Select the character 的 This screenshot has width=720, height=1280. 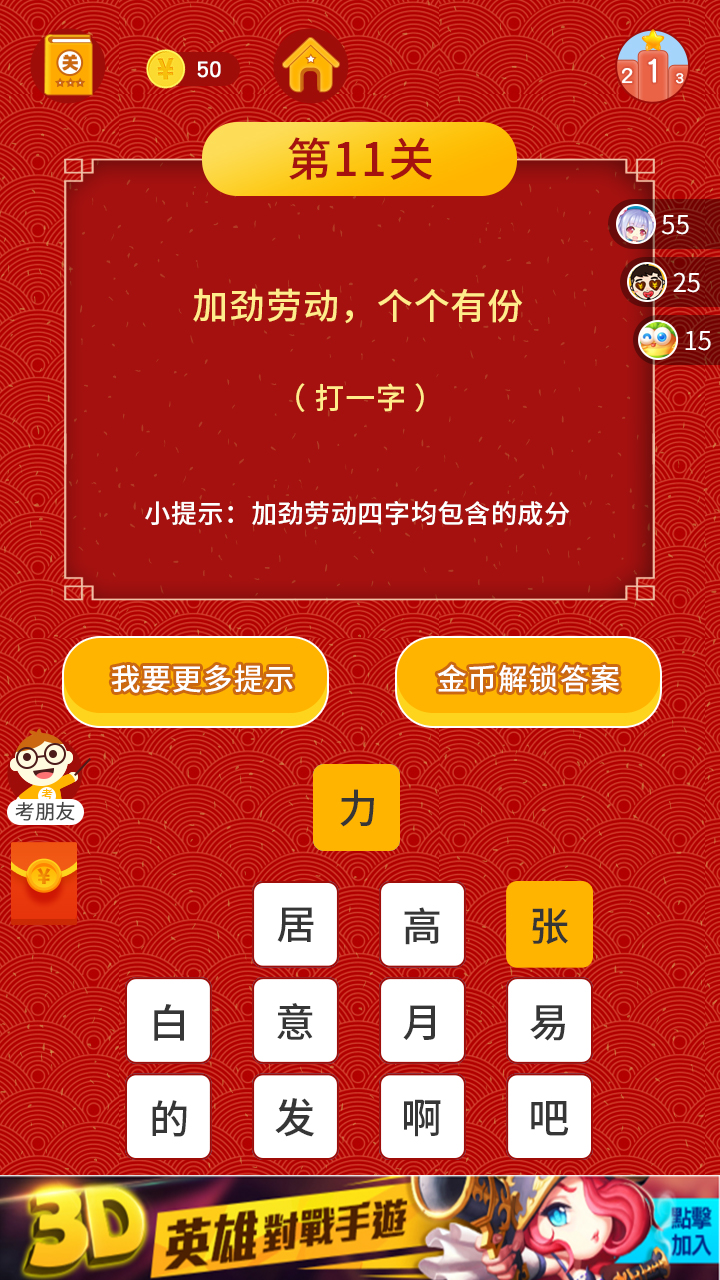click(x=168, y=1116)
